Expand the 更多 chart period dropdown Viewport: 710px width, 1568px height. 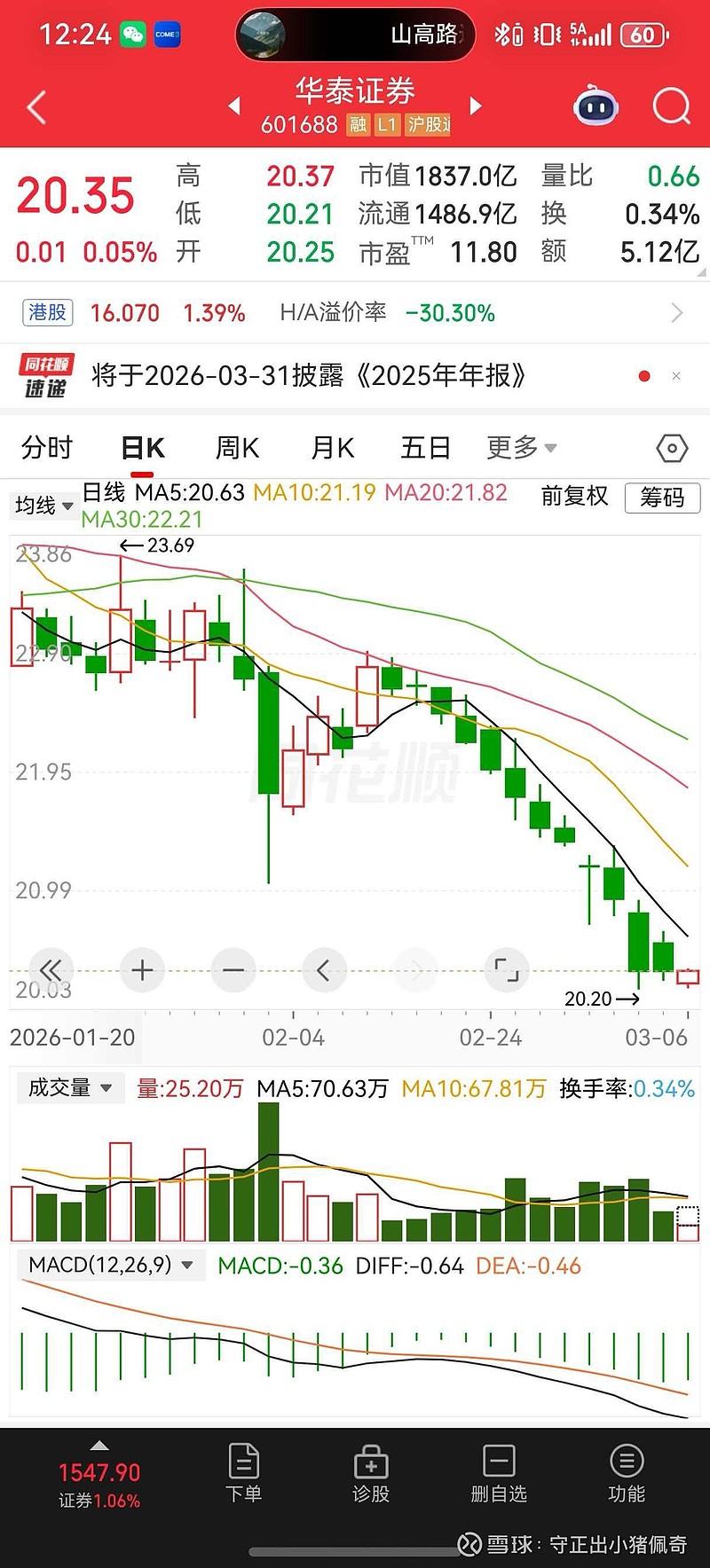(521, 448)
